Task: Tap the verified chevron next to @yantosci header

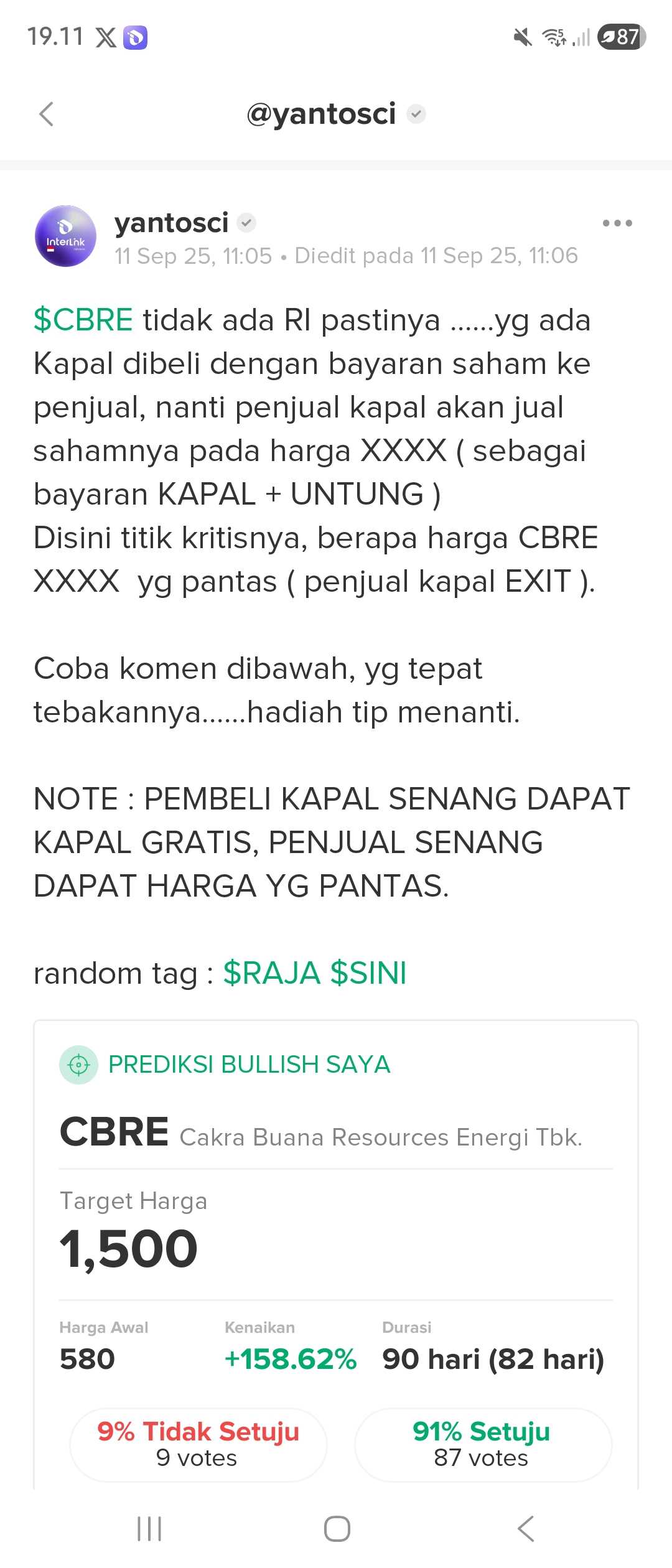Action: pyautogui.click(x=416, y=114)
